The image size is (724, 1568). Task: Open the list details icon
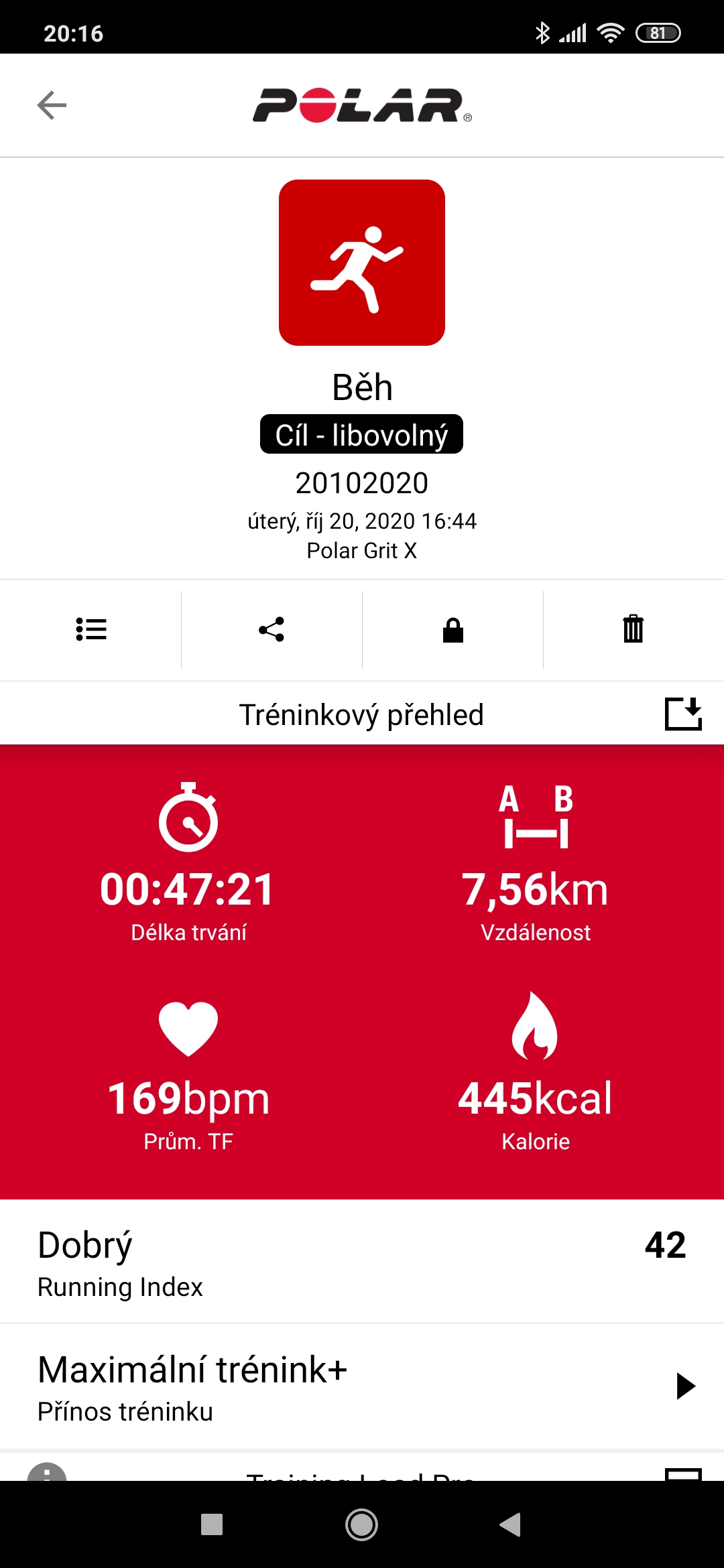pyautogui.click(x=91, y=629)
